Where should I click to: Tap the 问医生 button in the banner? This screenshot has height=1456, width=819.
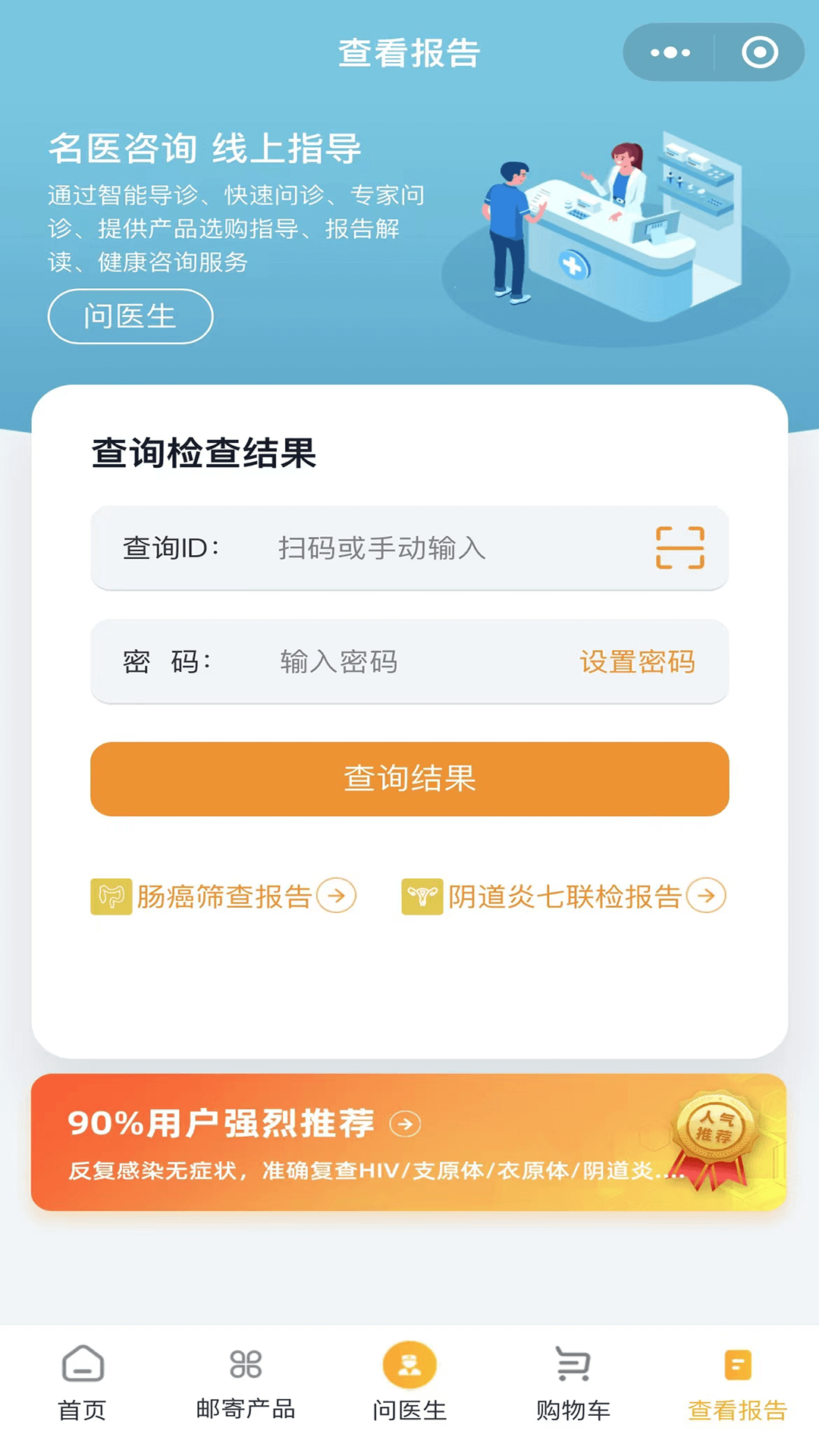click(130, 316)
